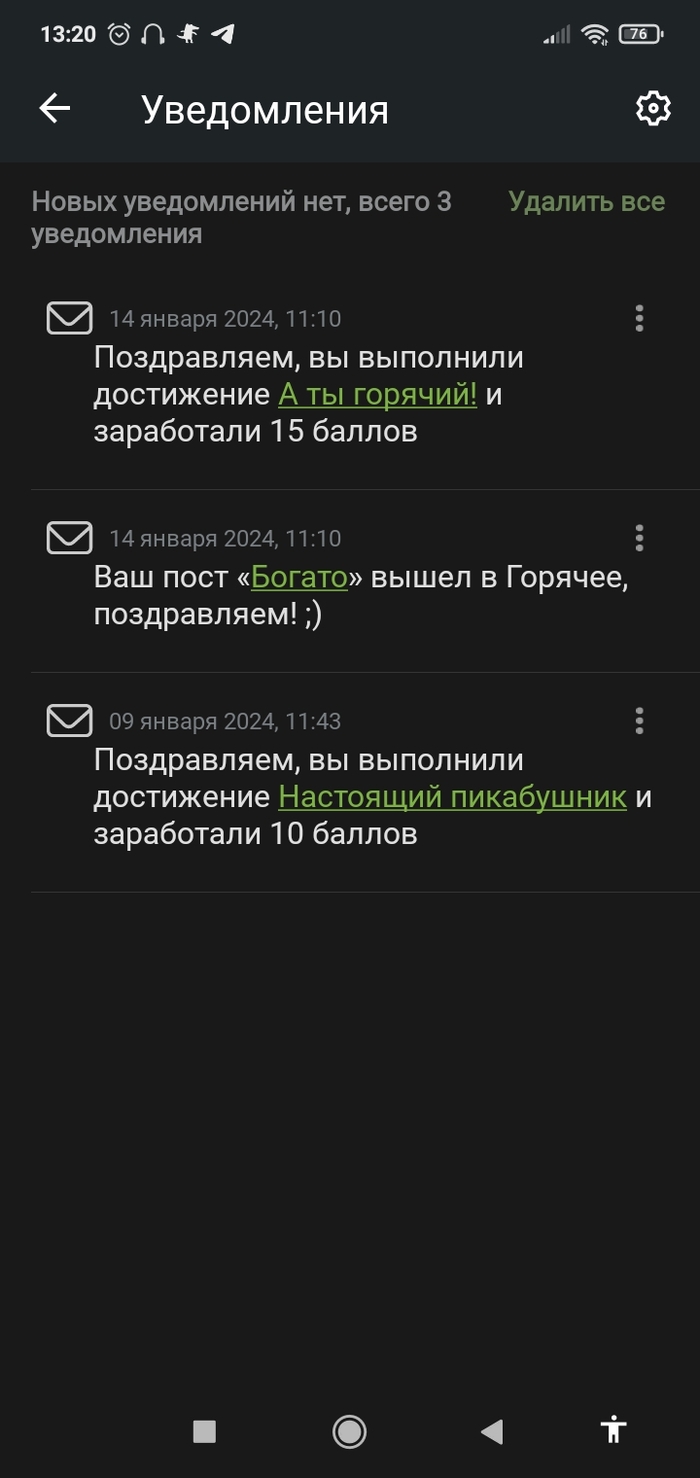Open the 'А ты горячий!' achievement link
Viewport: 700px width, 1478px height.
coord(377,395)
